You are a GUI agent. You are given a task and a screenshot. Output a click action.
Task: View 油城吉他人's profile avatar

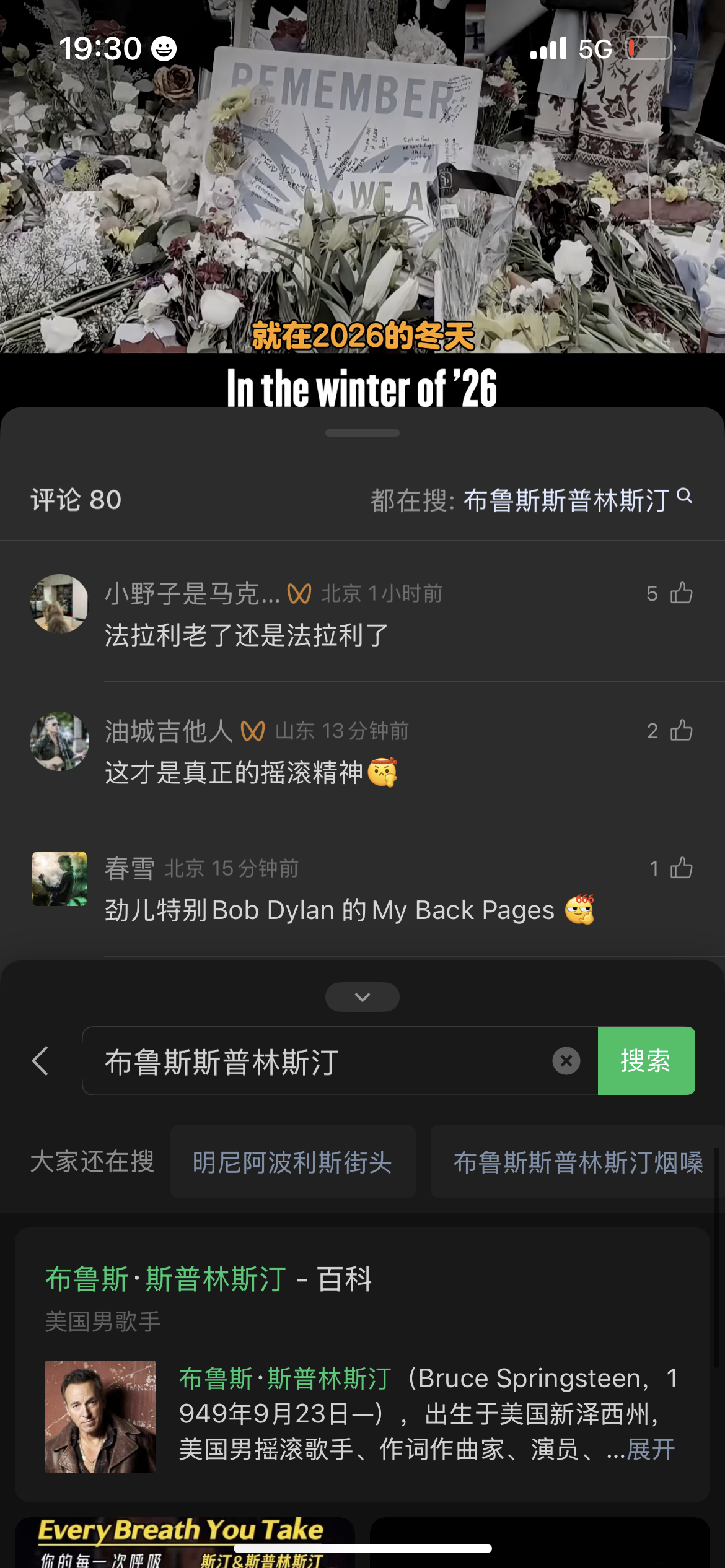click(x=59, y=741)
